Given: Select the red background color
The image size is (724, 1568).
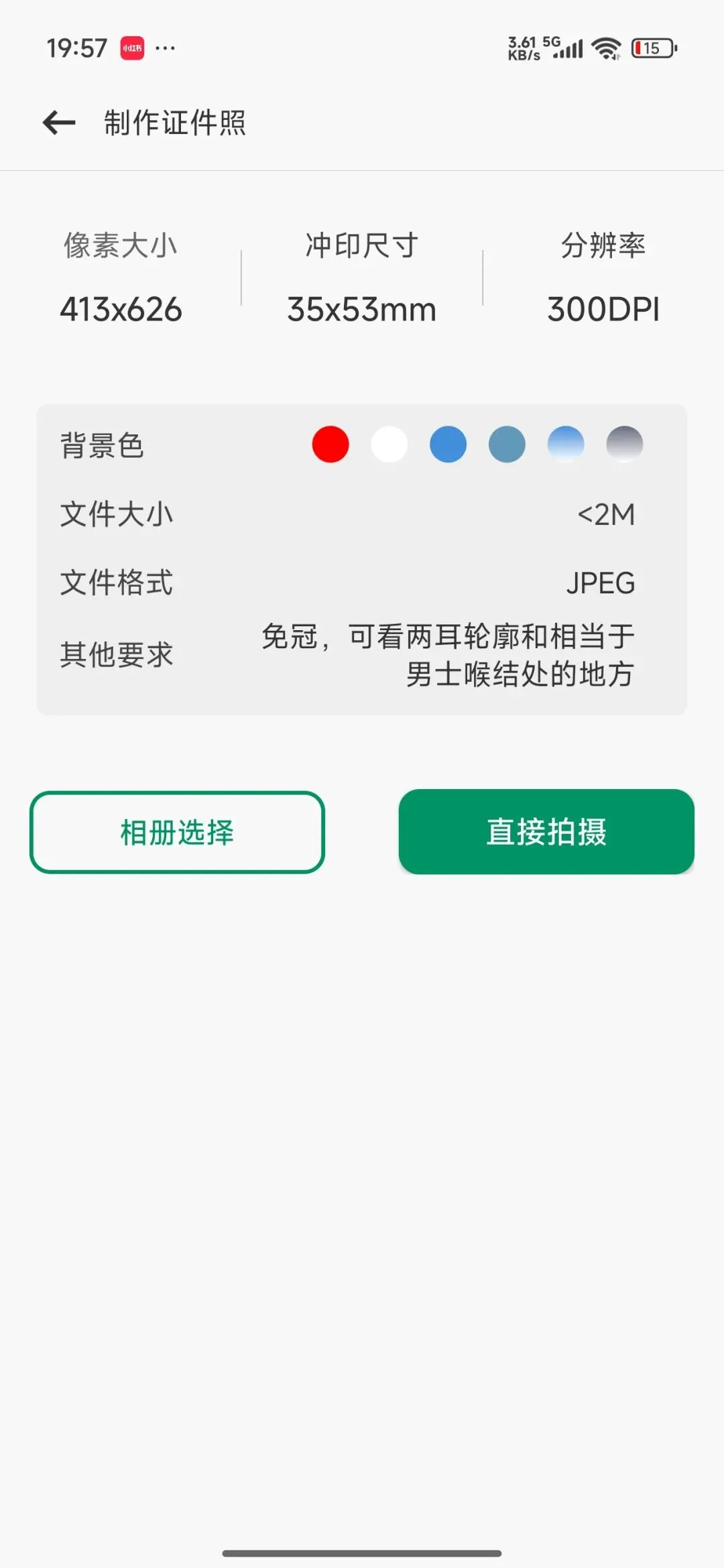Looking at the screenshot, I should [330, 444].
